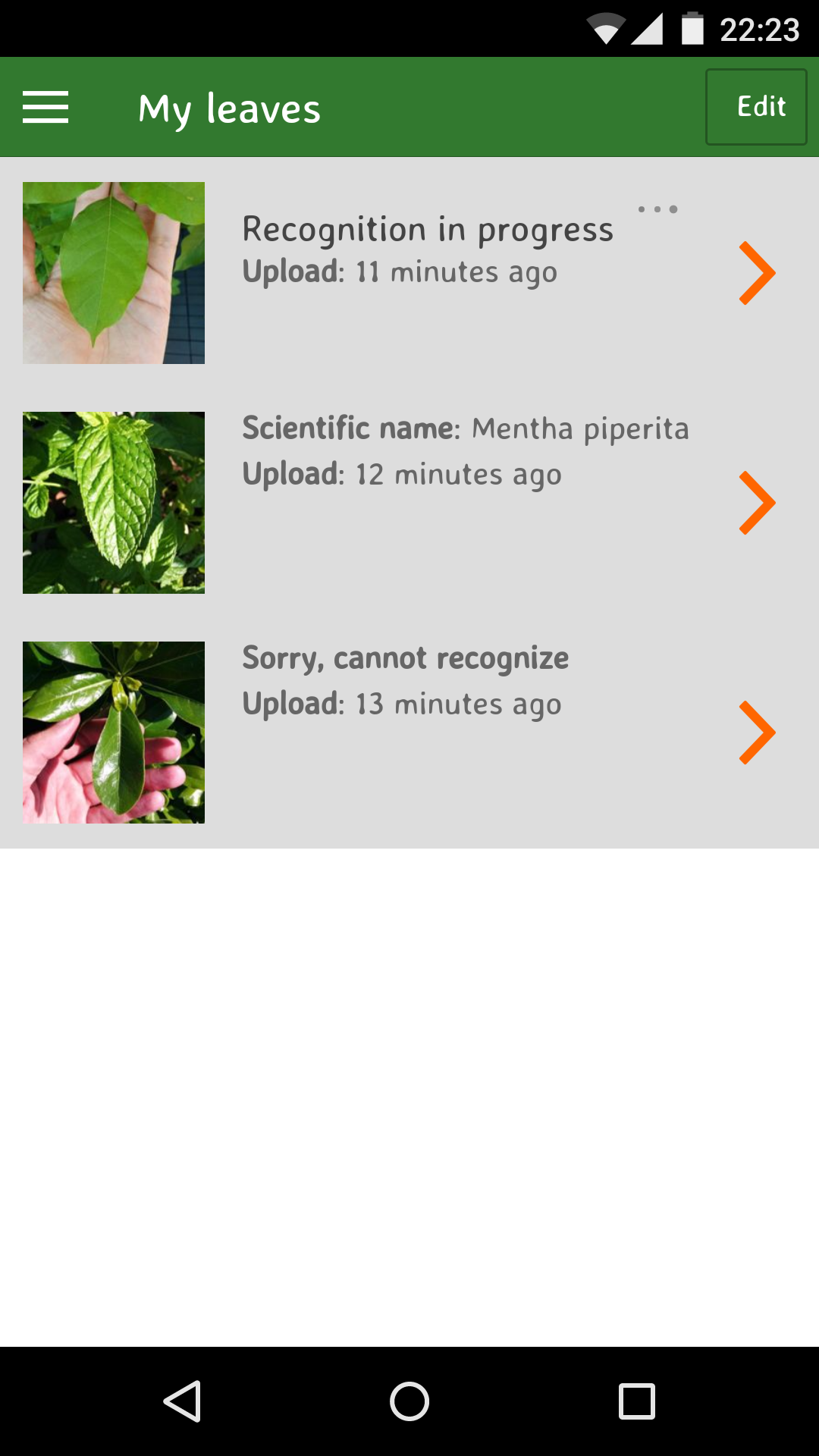Tap the cellular signal indicator
Screen dimensions: 819x1456
[x=650, y=29]
